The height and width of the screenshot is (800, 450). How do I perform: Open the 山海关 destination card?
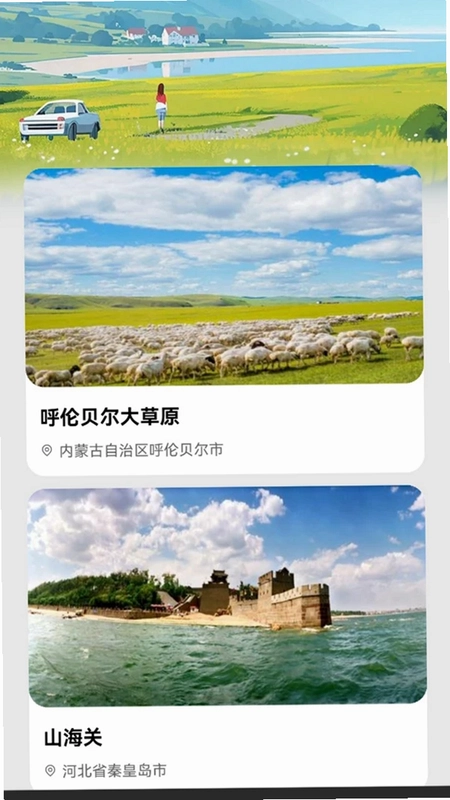point(228,638)
